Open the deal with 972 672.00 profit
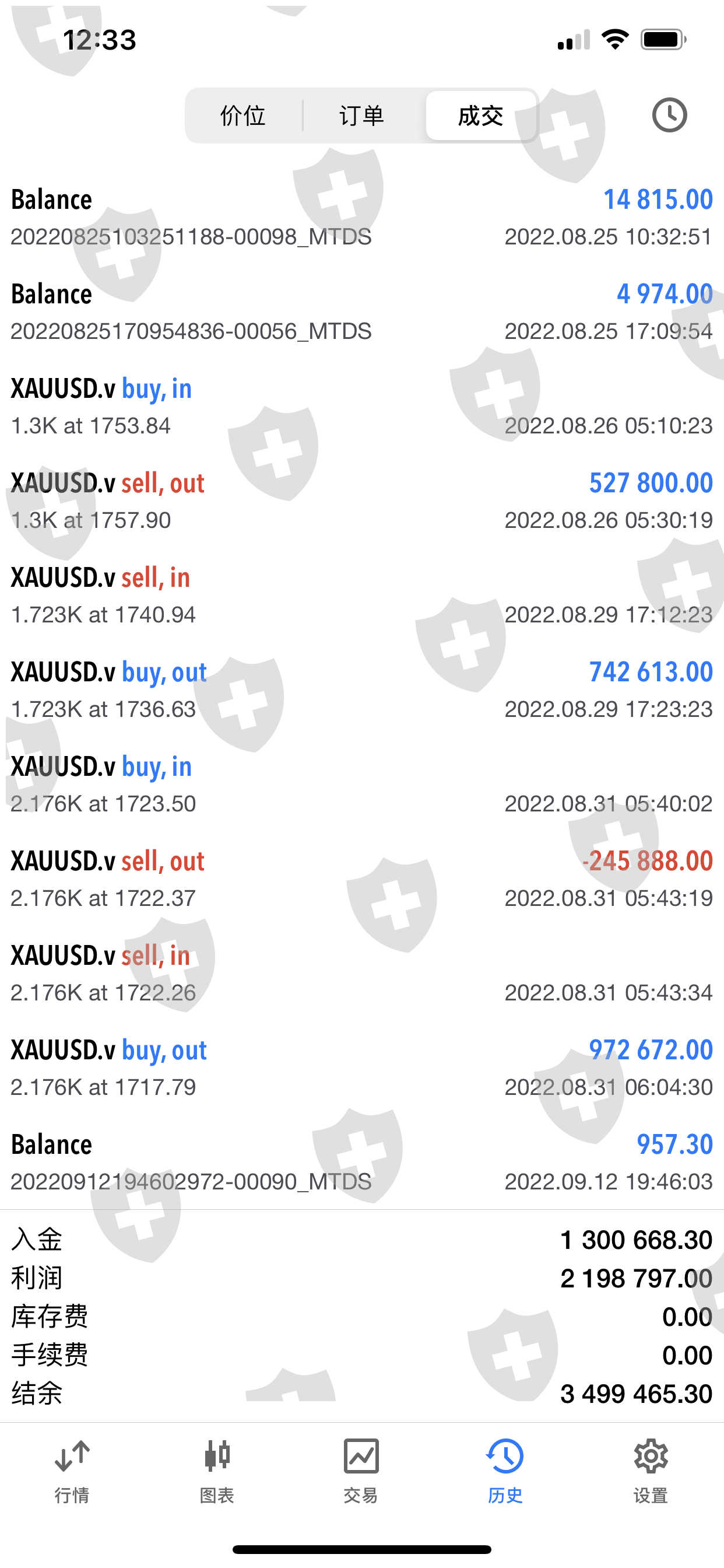This screenshot has height=1568, width=724. (x=361, y=1067)
